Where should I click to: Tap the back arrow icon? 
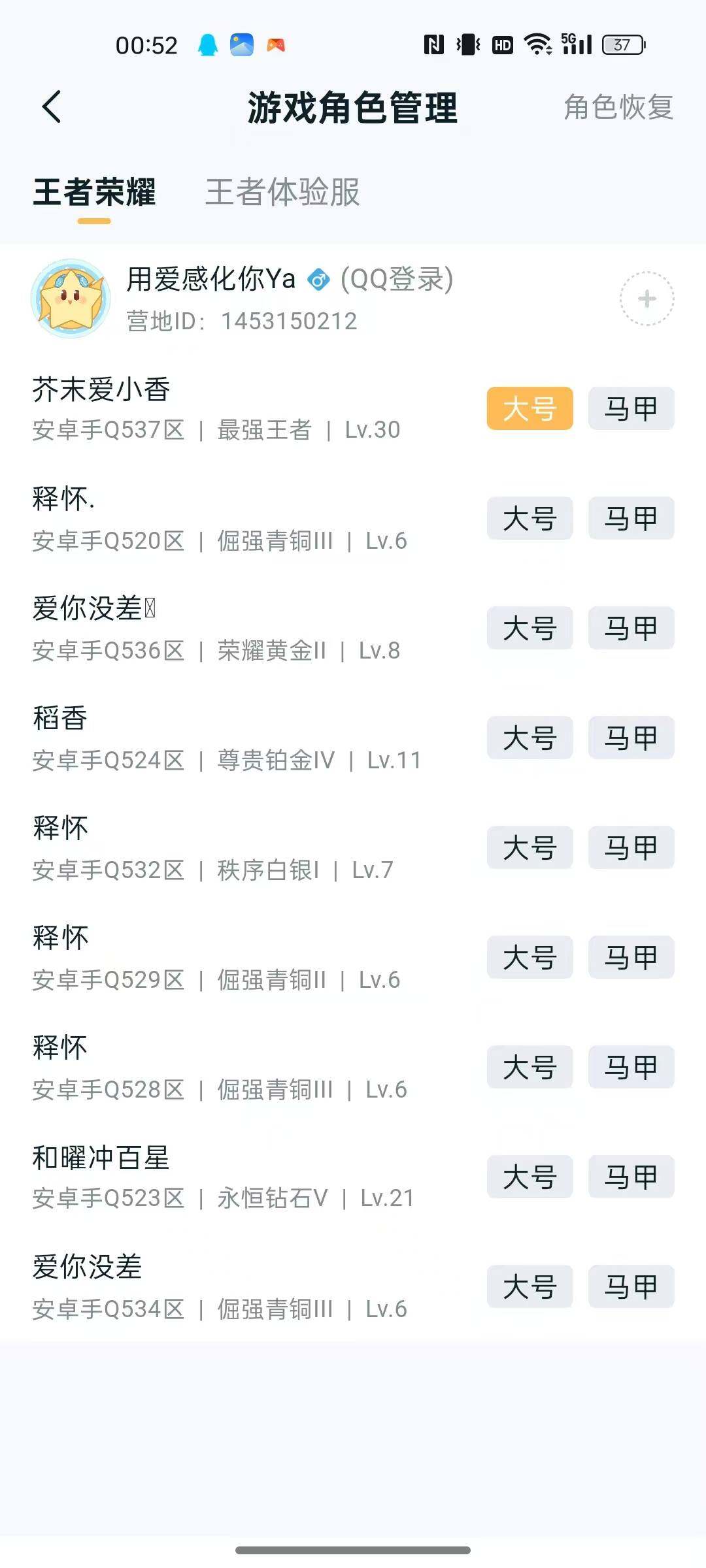pos(52,108)
